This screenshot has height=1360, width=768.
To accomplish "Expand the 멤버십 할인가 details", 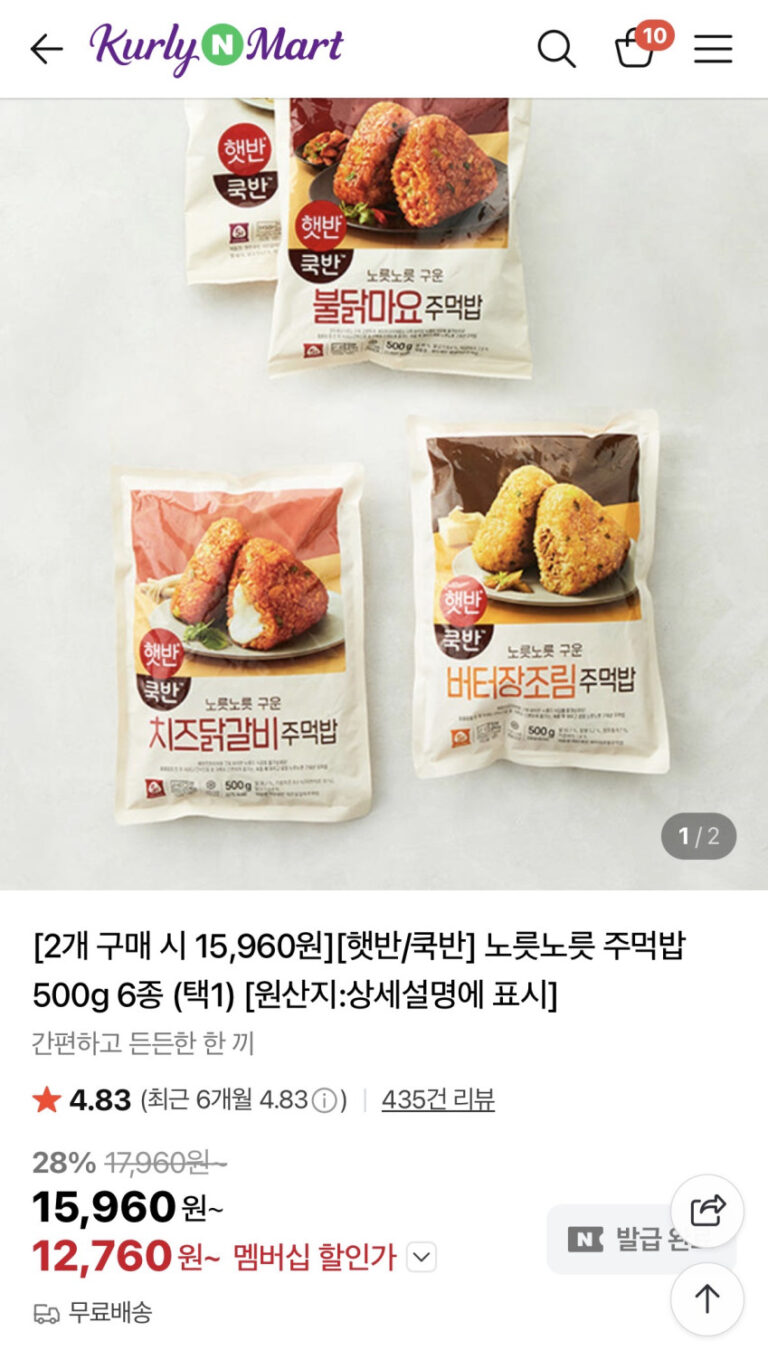I will point(422,1257).
